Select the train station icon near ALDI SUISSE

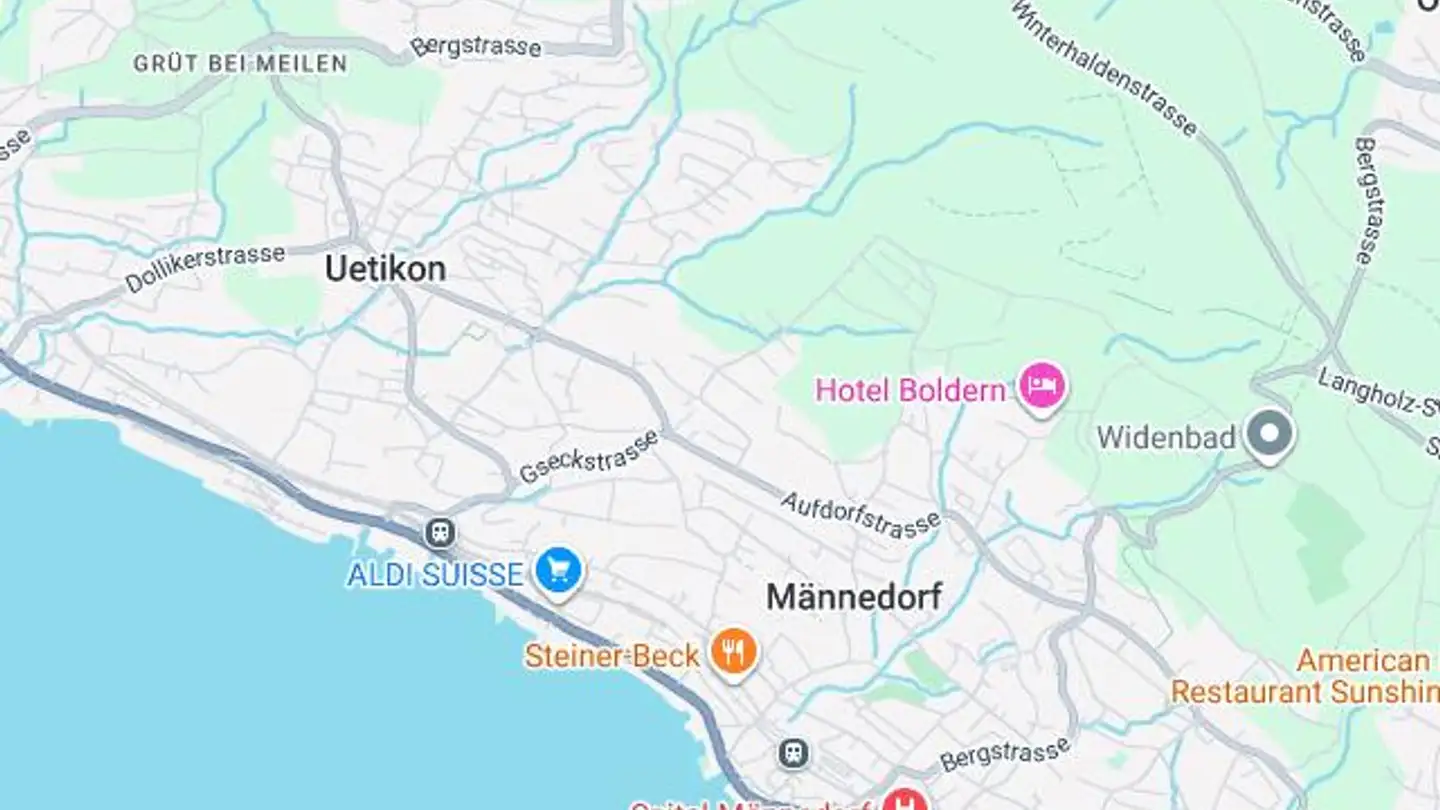coord(440,533)
